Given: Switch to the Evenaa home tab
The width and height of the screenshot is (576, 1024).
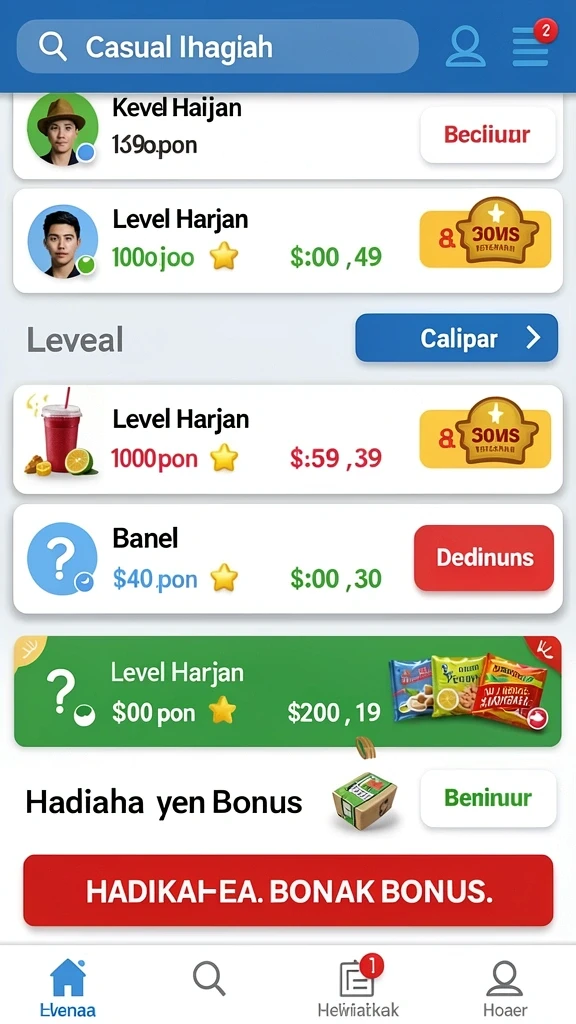Looking at the screenshot, I should (x=68, y=986).
